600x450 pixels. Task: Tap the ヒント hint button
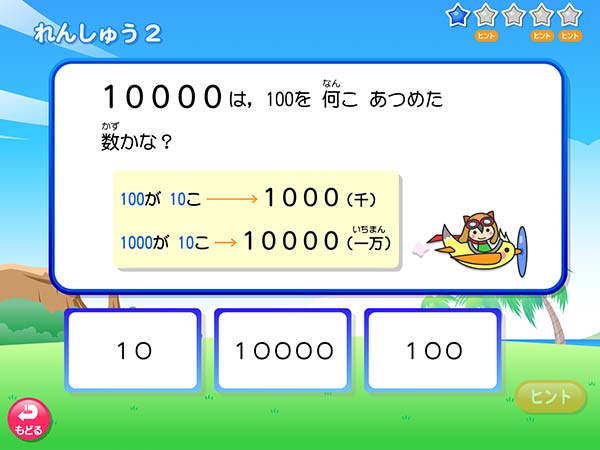click(551, 396)
